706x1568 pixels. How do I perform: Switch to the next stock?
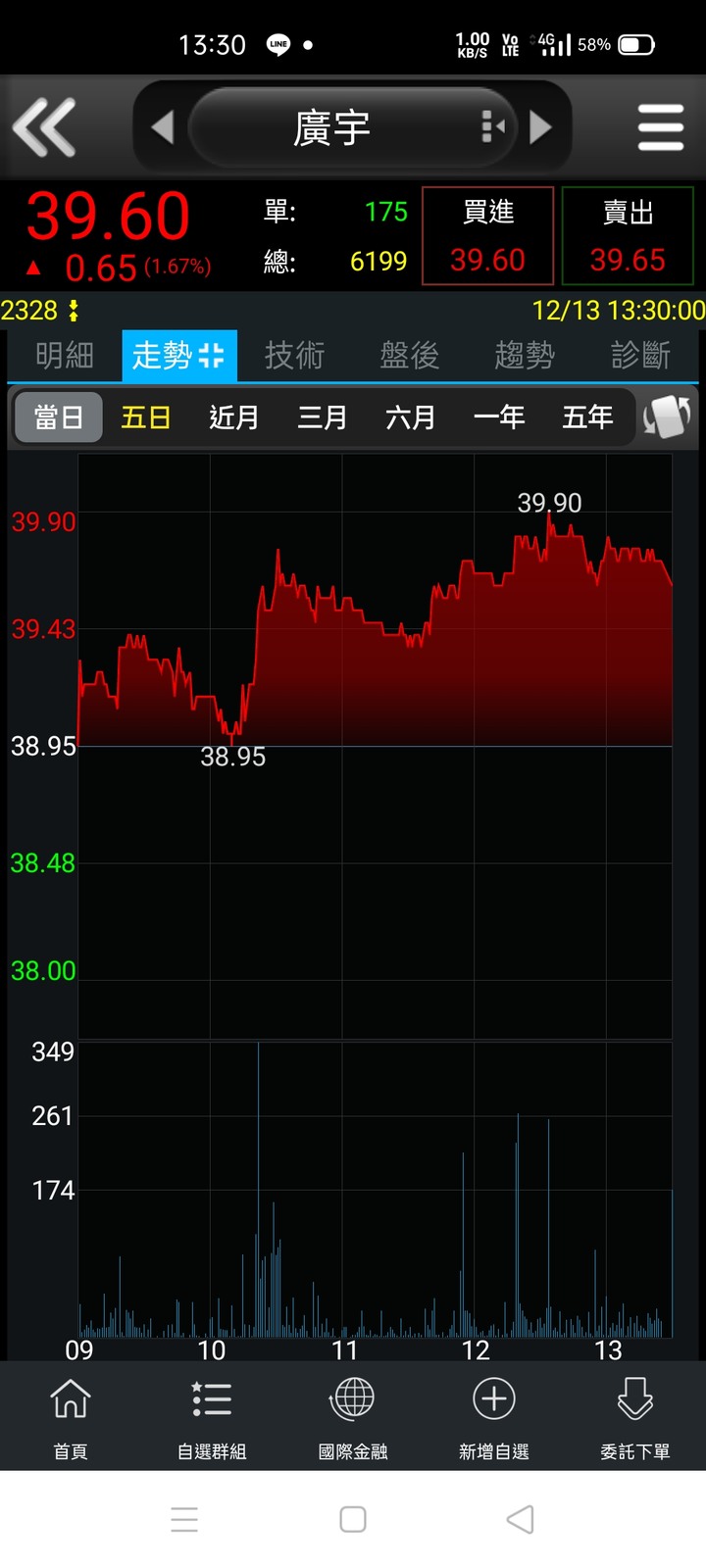tap(540, 127)
